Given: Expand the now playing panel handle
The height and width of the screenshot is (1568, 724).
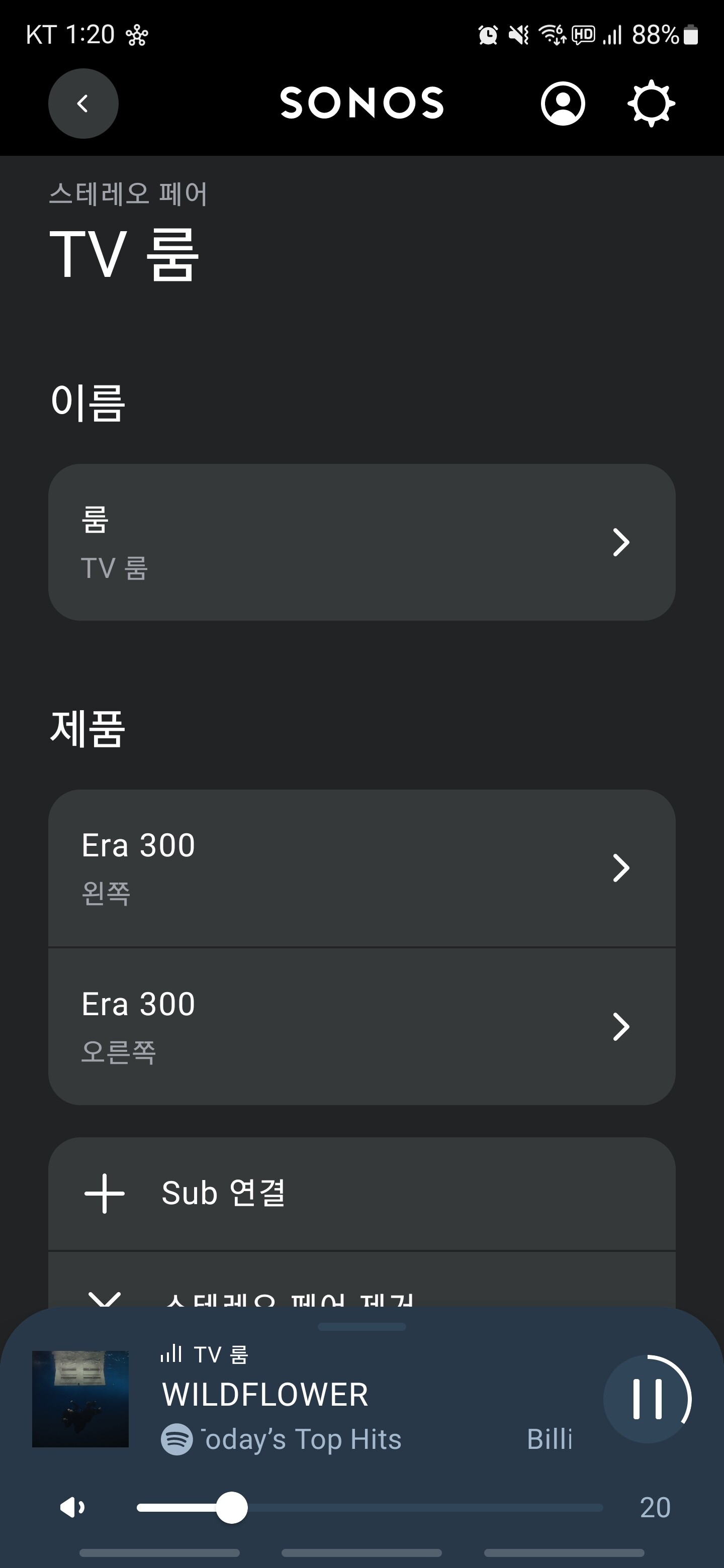Looking at the screenshot, I should (x=361, y=1327).
